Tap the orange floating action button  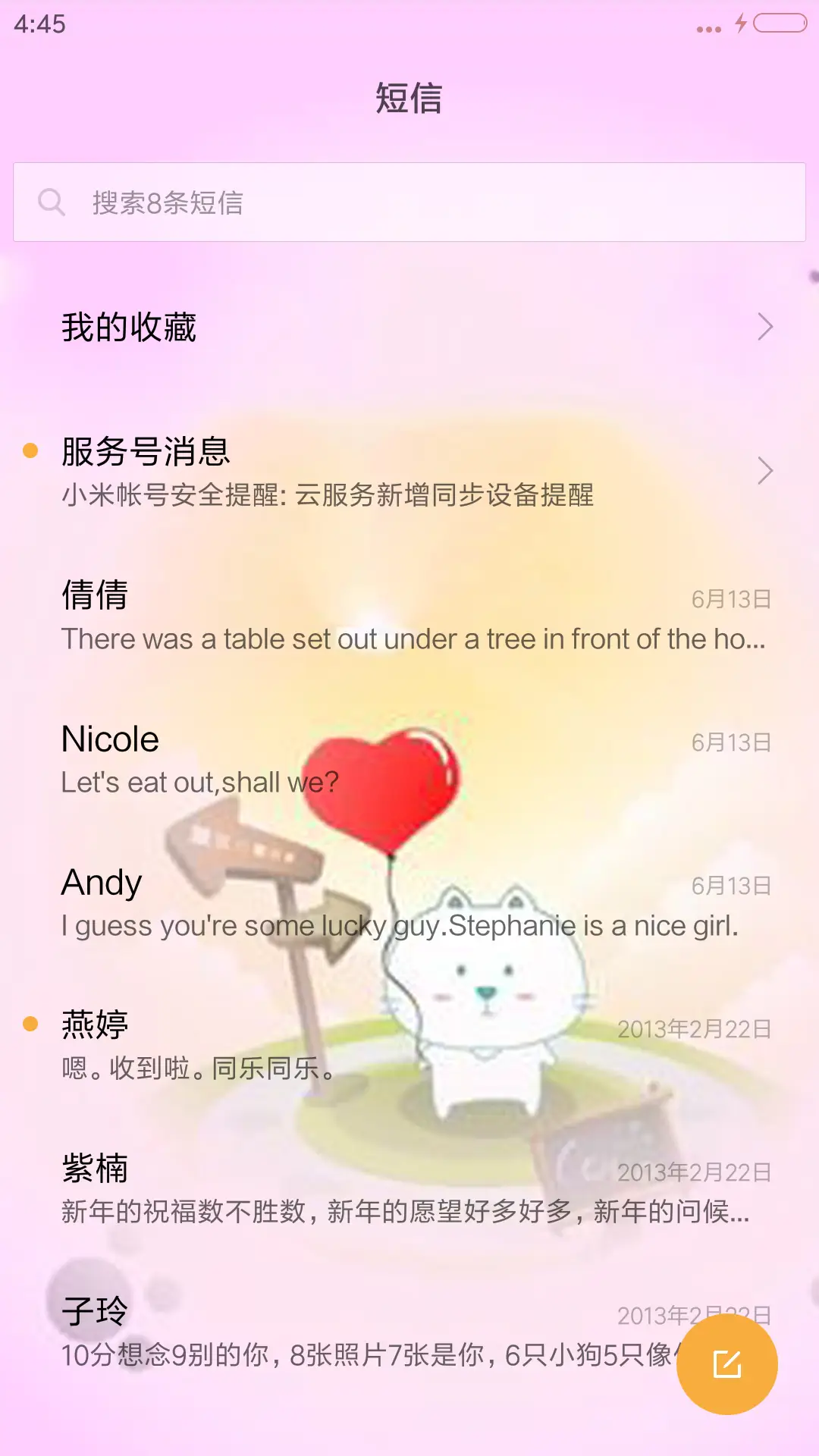727,1363
